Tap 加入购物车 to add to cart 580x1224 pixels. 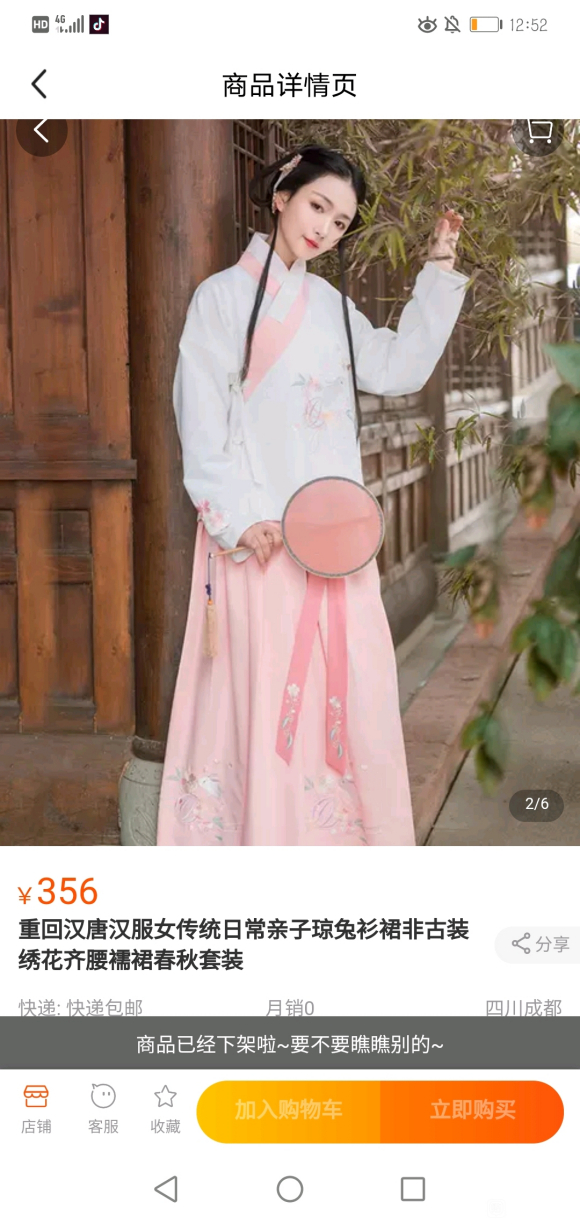pos(288,1111)
